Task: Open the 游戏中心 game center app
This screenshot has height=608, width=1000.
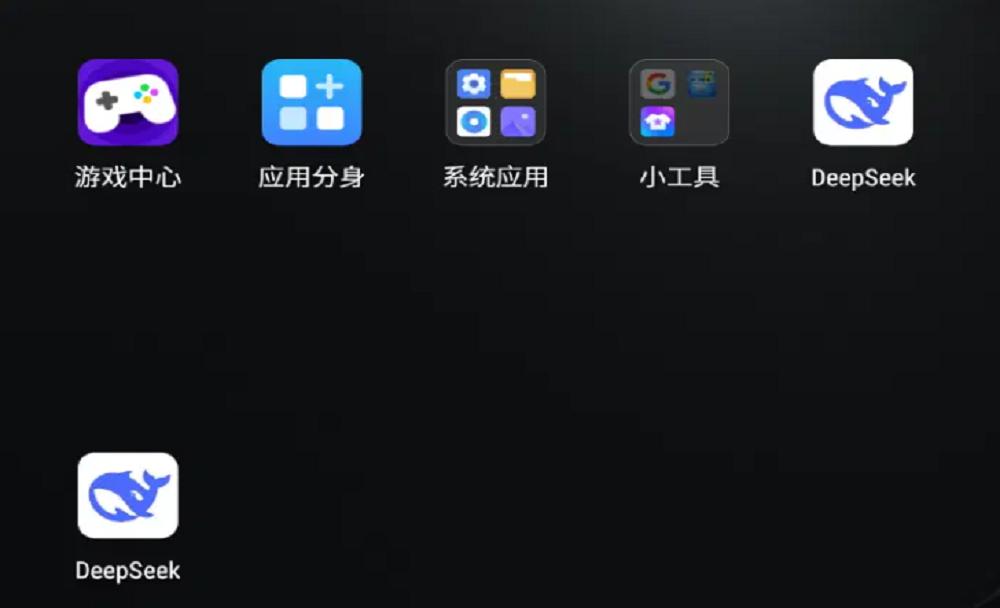Action: point(128,102)
